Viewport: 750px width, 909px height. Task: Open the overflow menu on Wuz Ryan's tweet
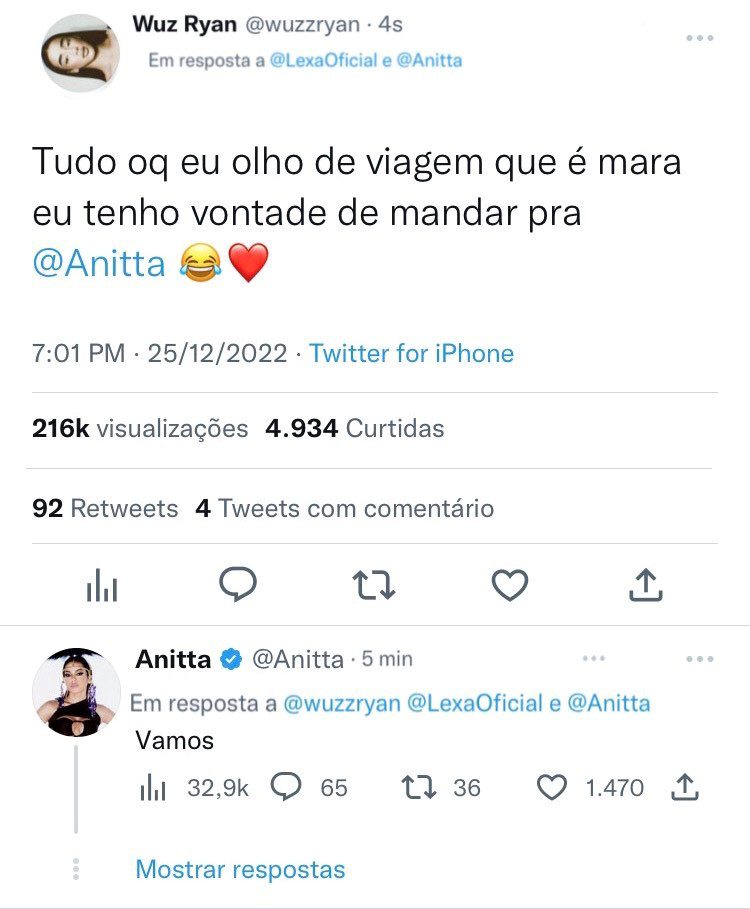point(700,37)
